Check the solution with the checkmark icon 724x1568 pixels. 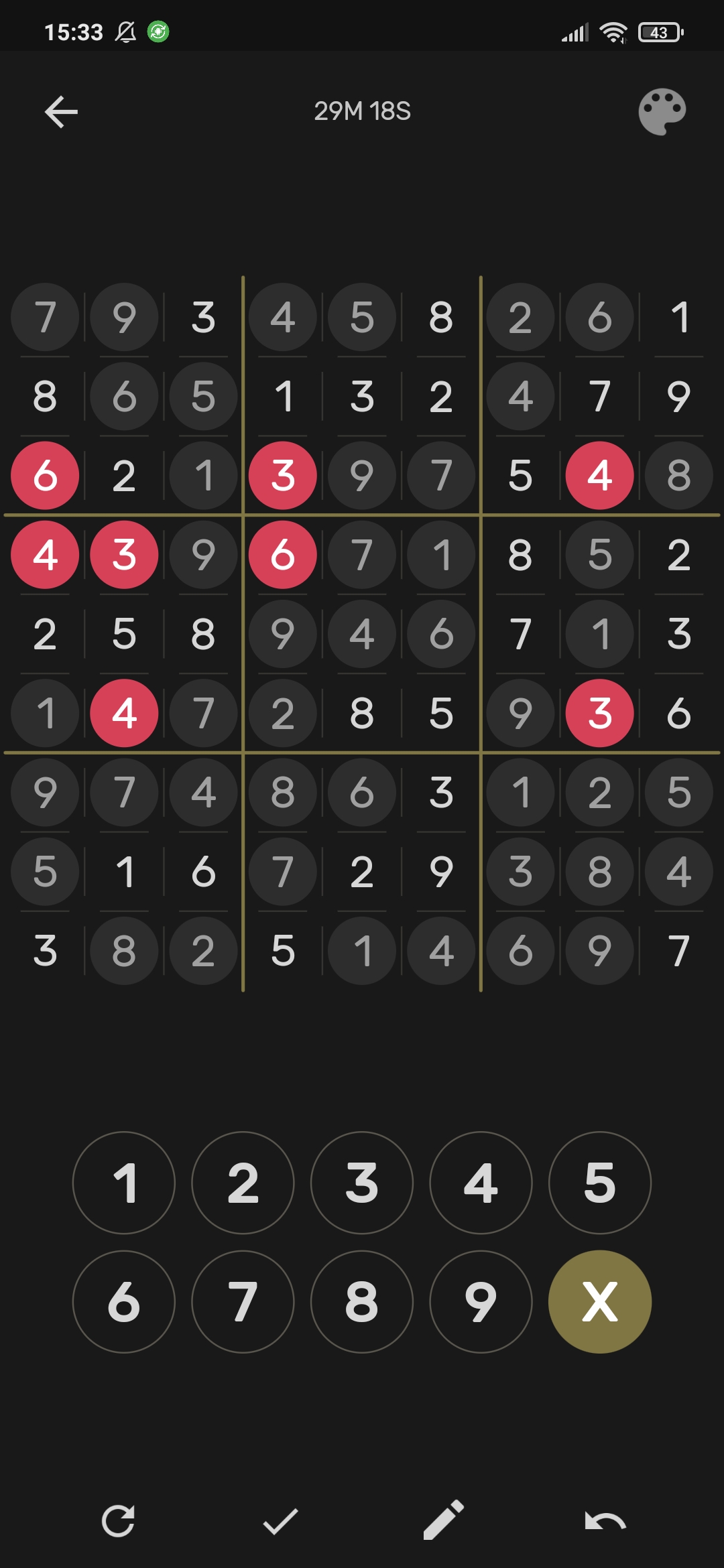pos(280,1521)
